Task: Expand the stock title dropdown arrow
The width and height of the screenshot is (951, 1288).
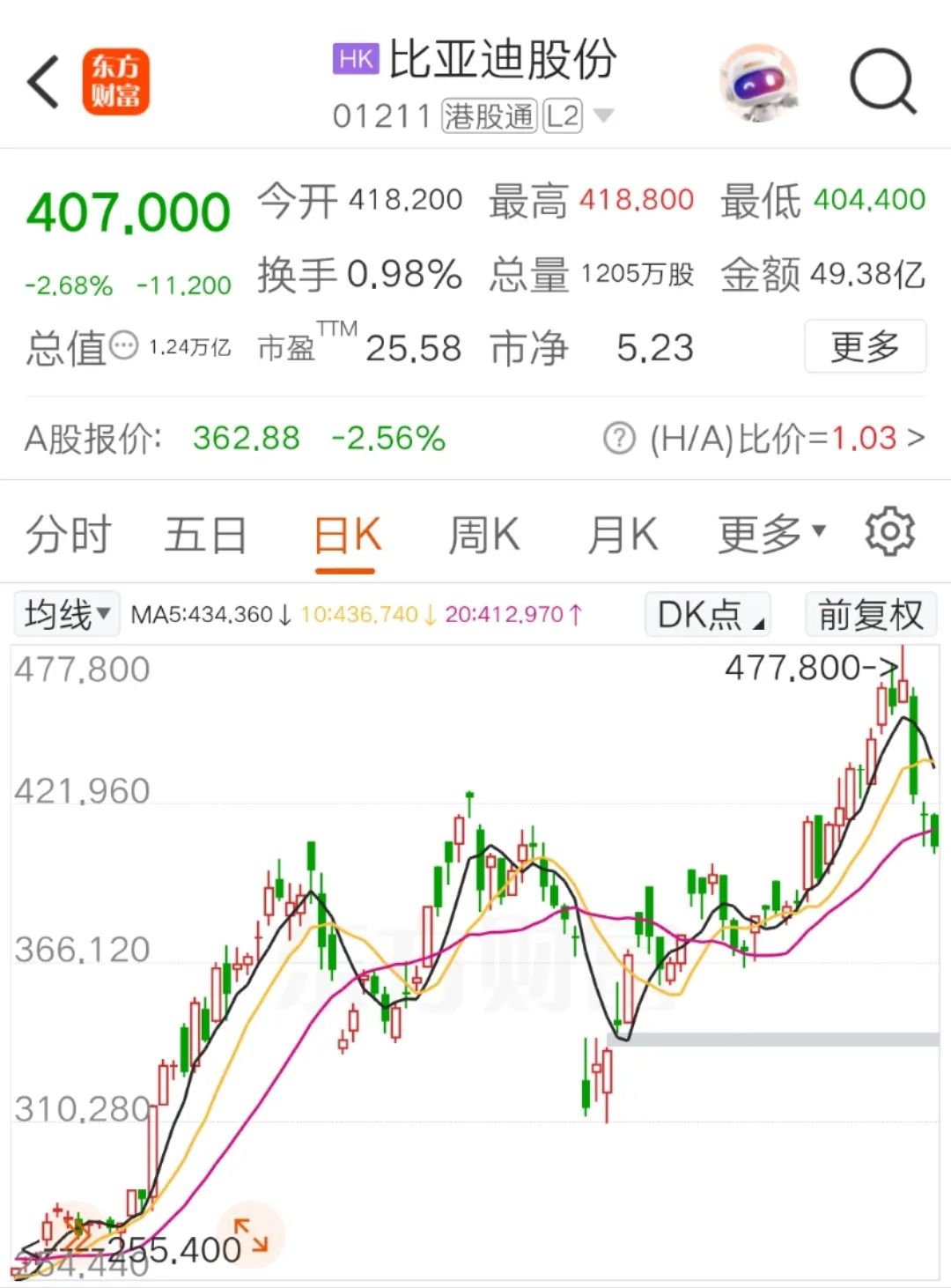Action: tap(603, 115)
